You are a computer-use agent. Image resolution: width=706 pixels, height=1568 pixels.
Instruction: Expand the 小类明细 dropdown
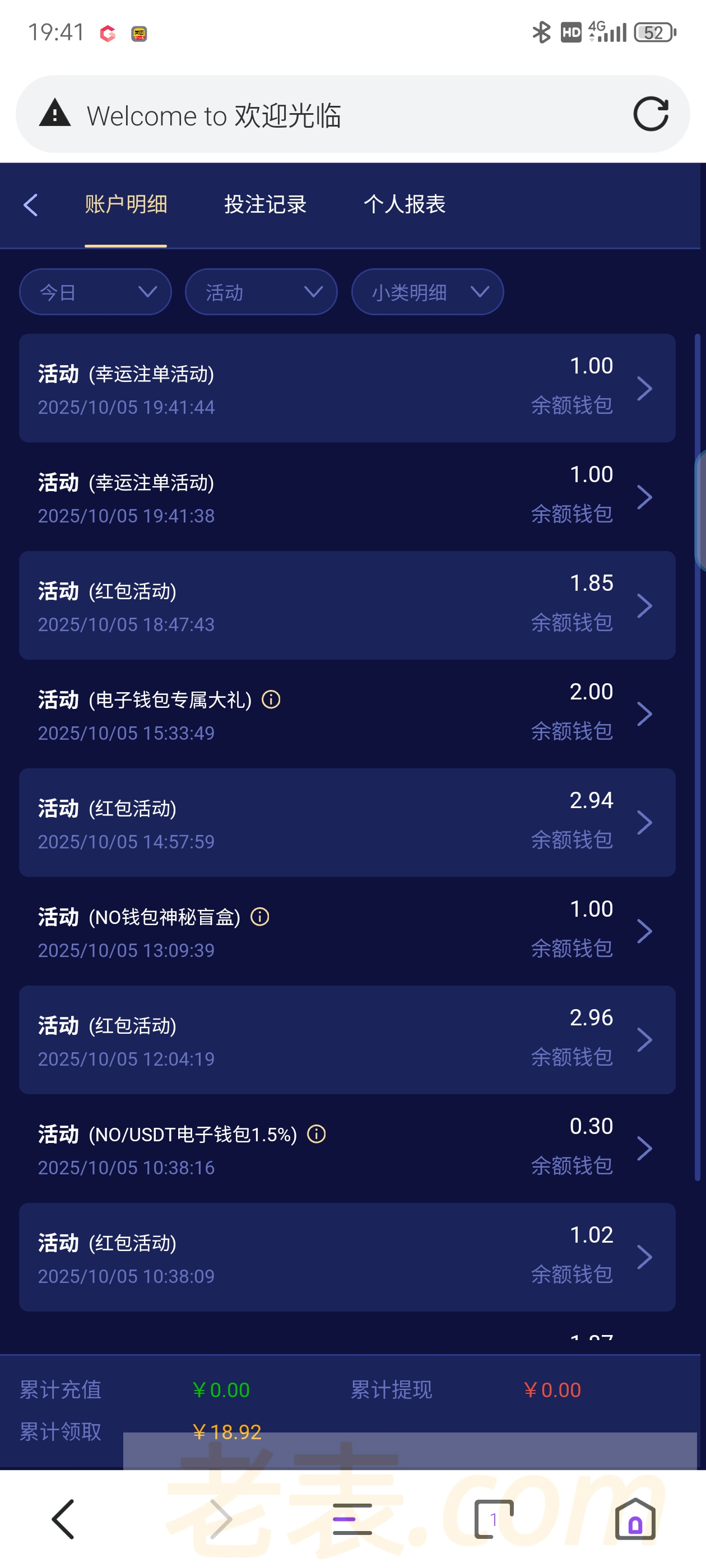pos(427,292)
